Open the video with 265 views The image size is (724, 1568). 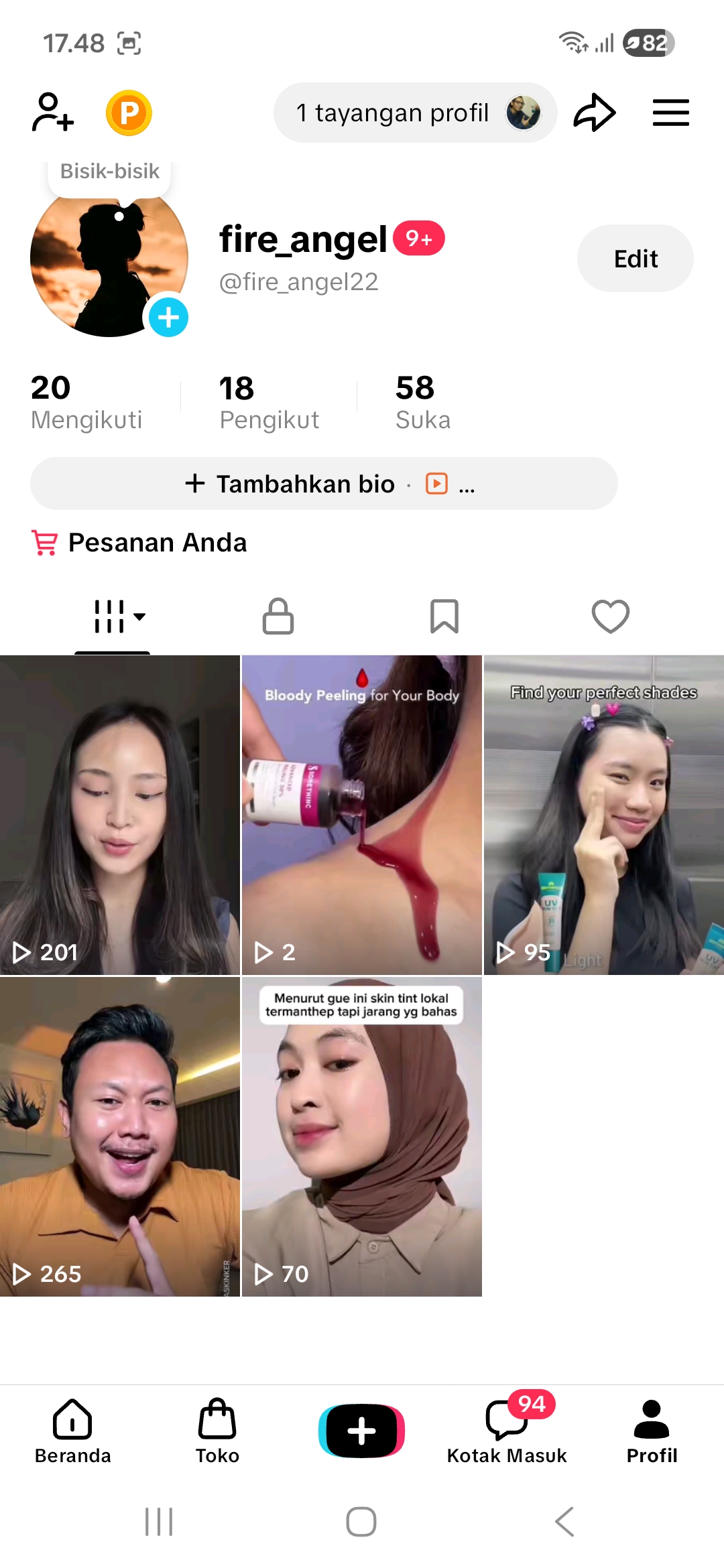[120, 1136]
